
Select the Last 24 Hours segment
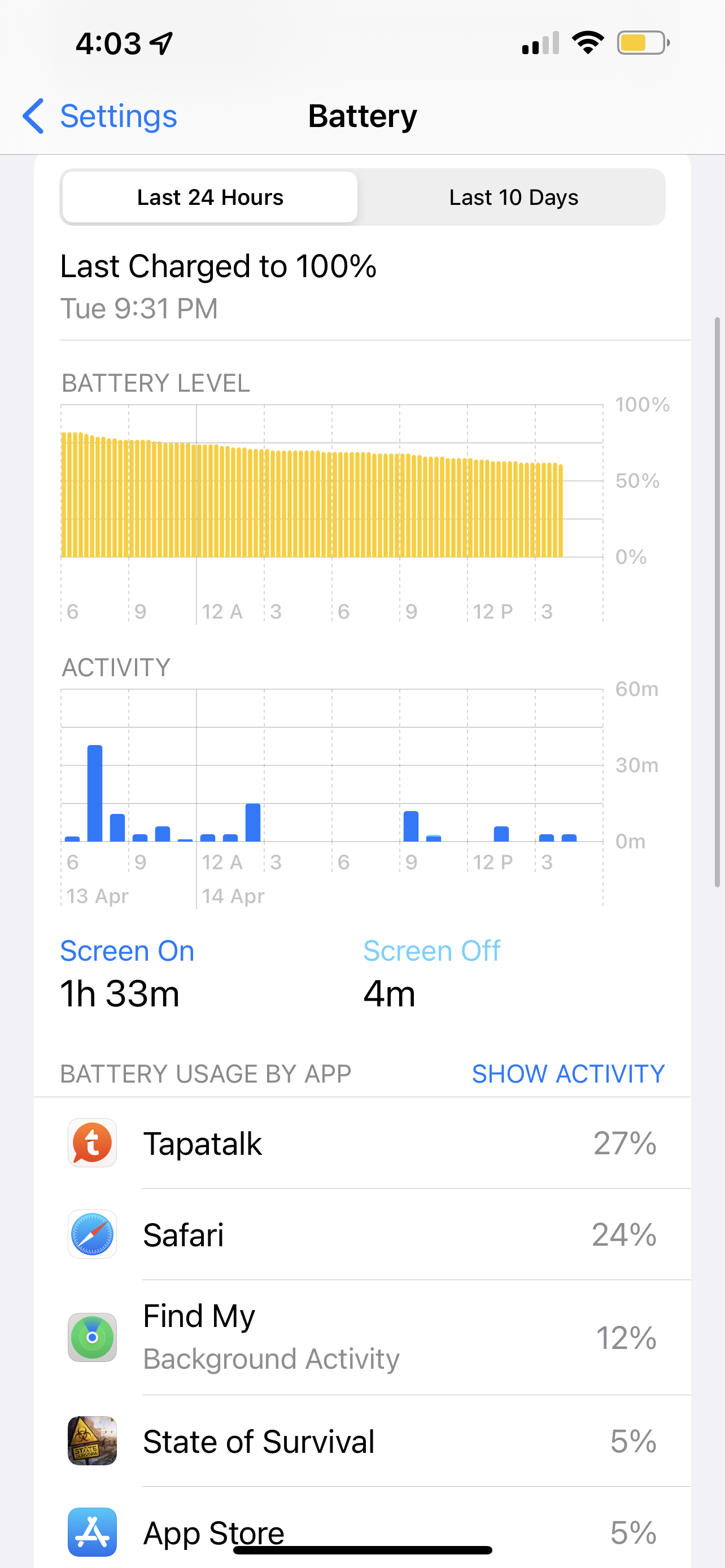[210, 197]
